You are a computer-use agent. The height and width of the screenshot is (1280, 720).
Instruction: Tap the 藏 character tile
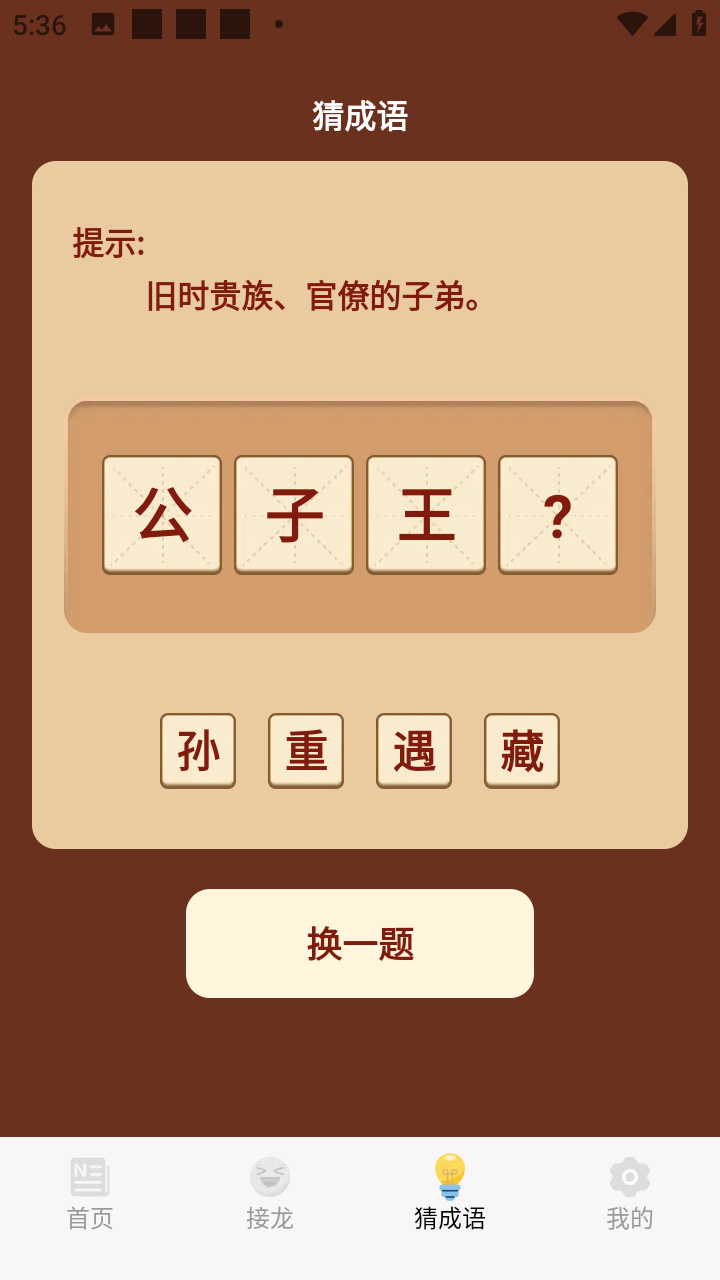(x=522, y=750)
